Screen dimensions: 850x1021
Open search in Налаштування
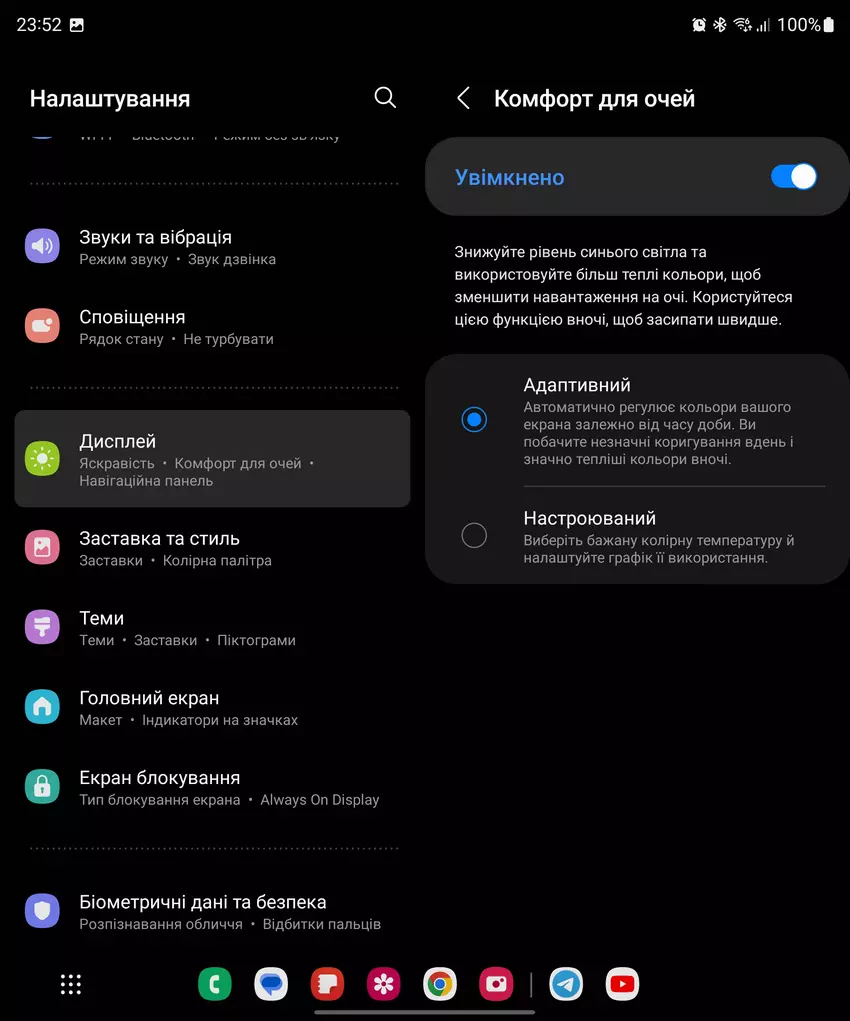385,98
